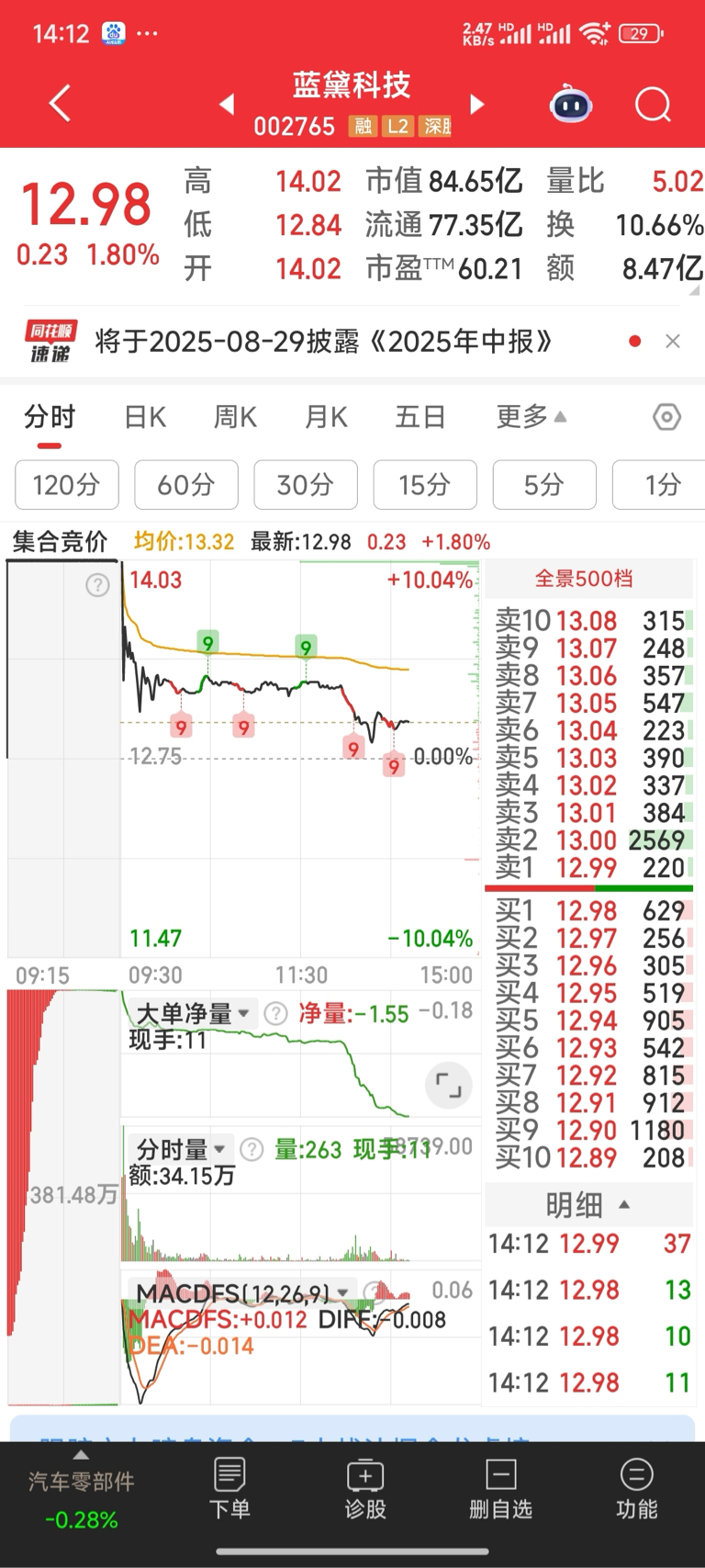Open 全景500档 order book

click(584, 579)
